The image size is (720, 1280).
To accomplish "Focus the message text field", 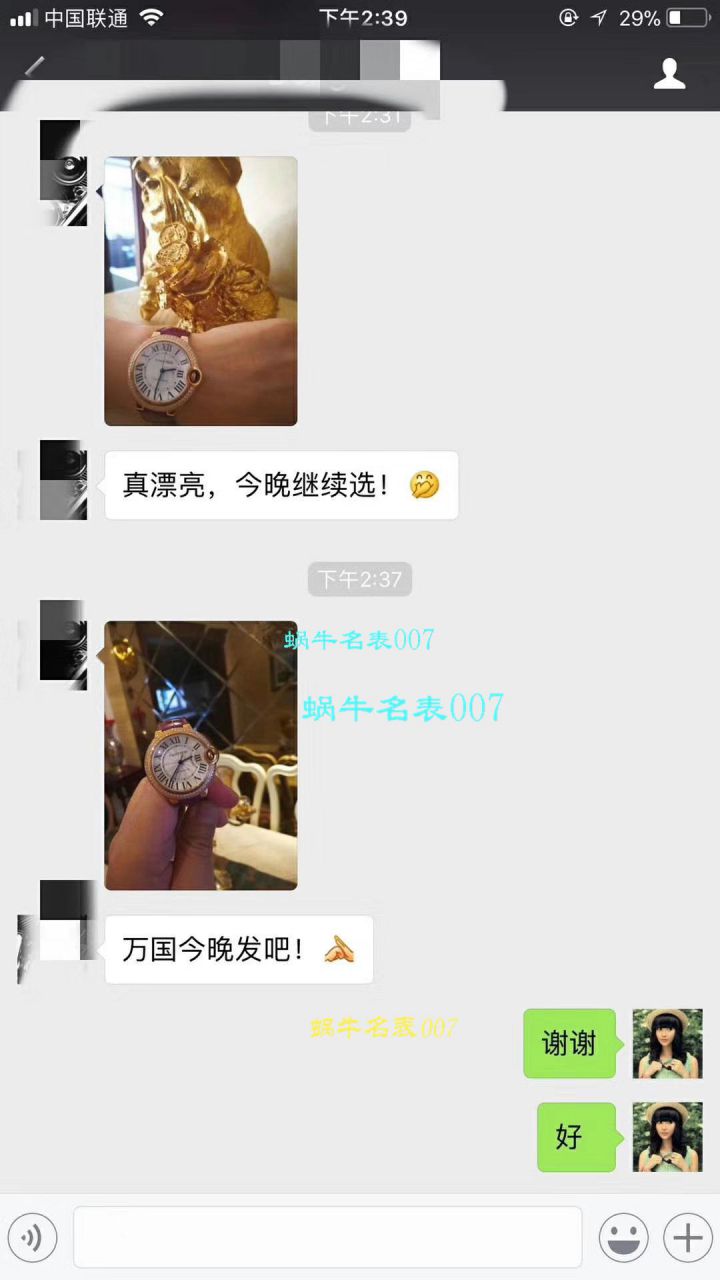I will point(327,1237).
